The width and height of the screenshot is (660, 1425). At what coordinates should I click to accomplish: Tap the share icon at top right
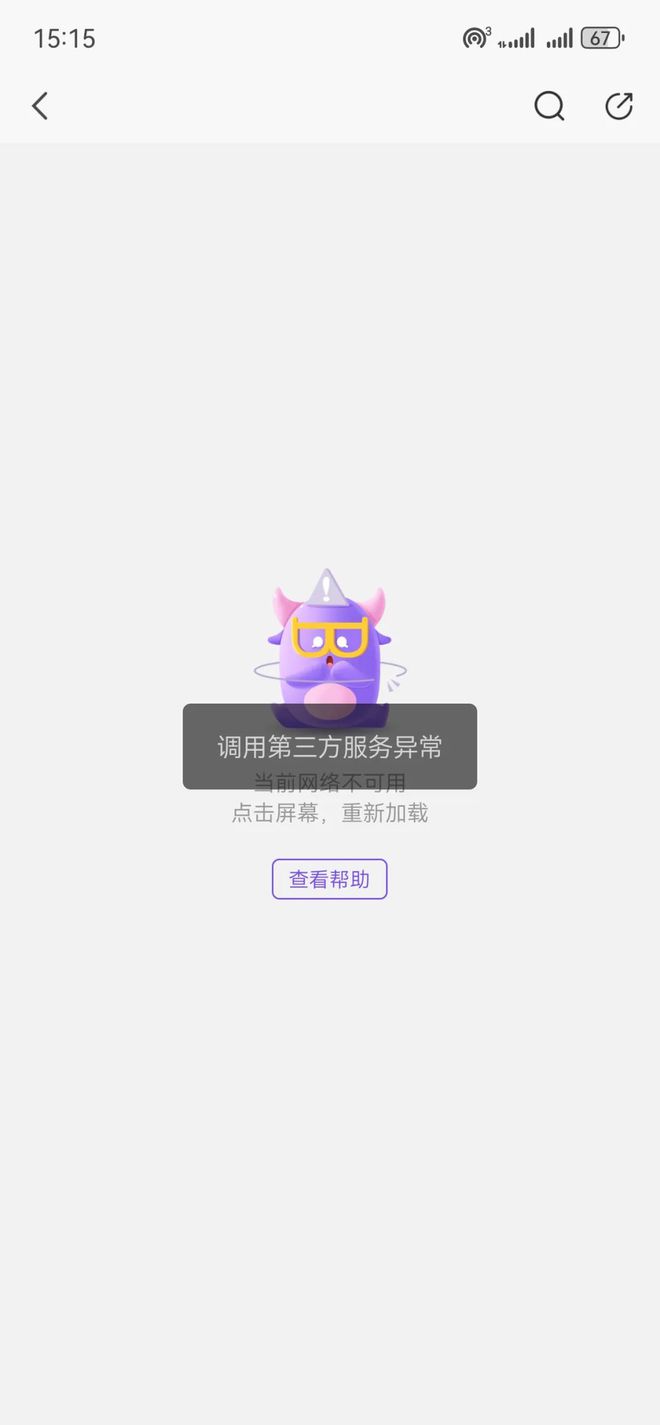click(x=619, y=106)
